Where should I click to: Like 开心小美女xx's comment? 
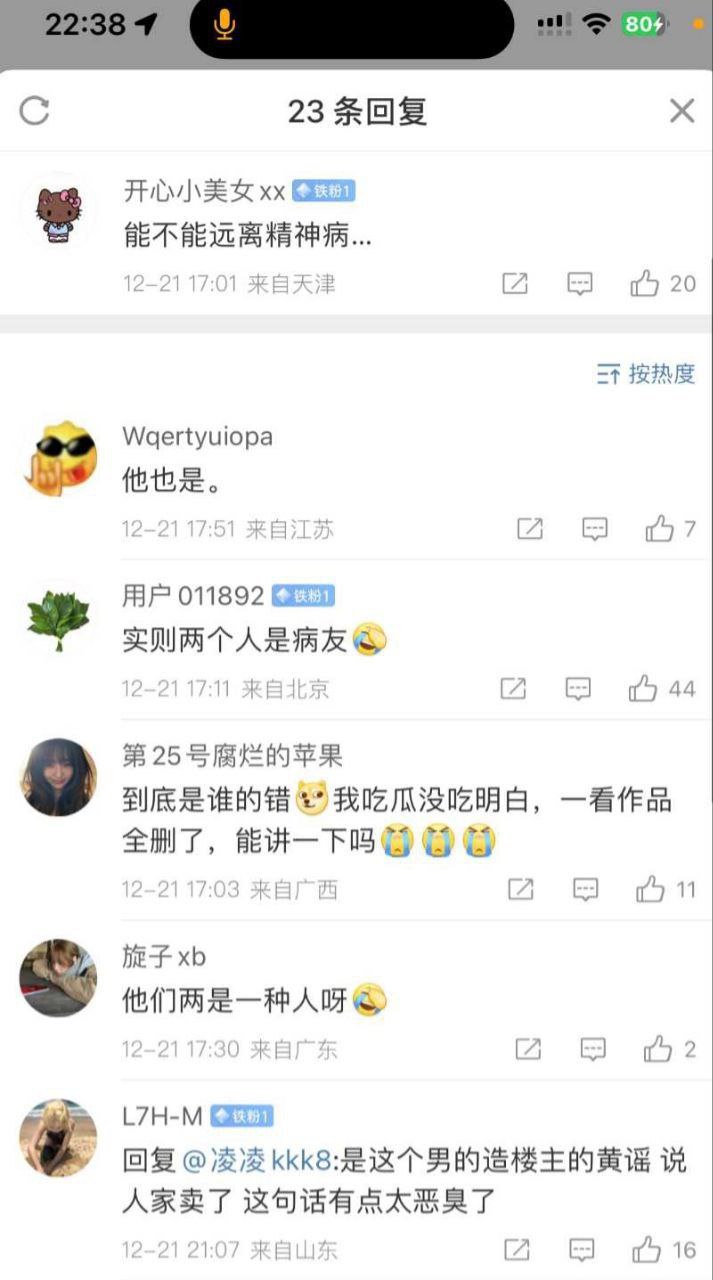[x=645, y=284]
